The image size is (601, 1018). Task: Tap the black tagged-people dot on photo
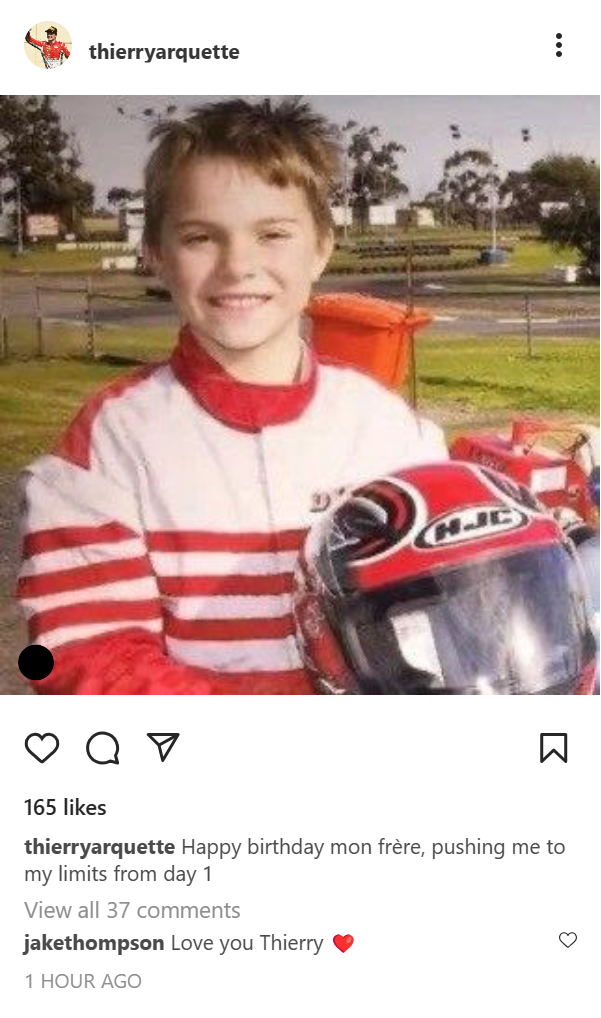click(x=36, y=662)
